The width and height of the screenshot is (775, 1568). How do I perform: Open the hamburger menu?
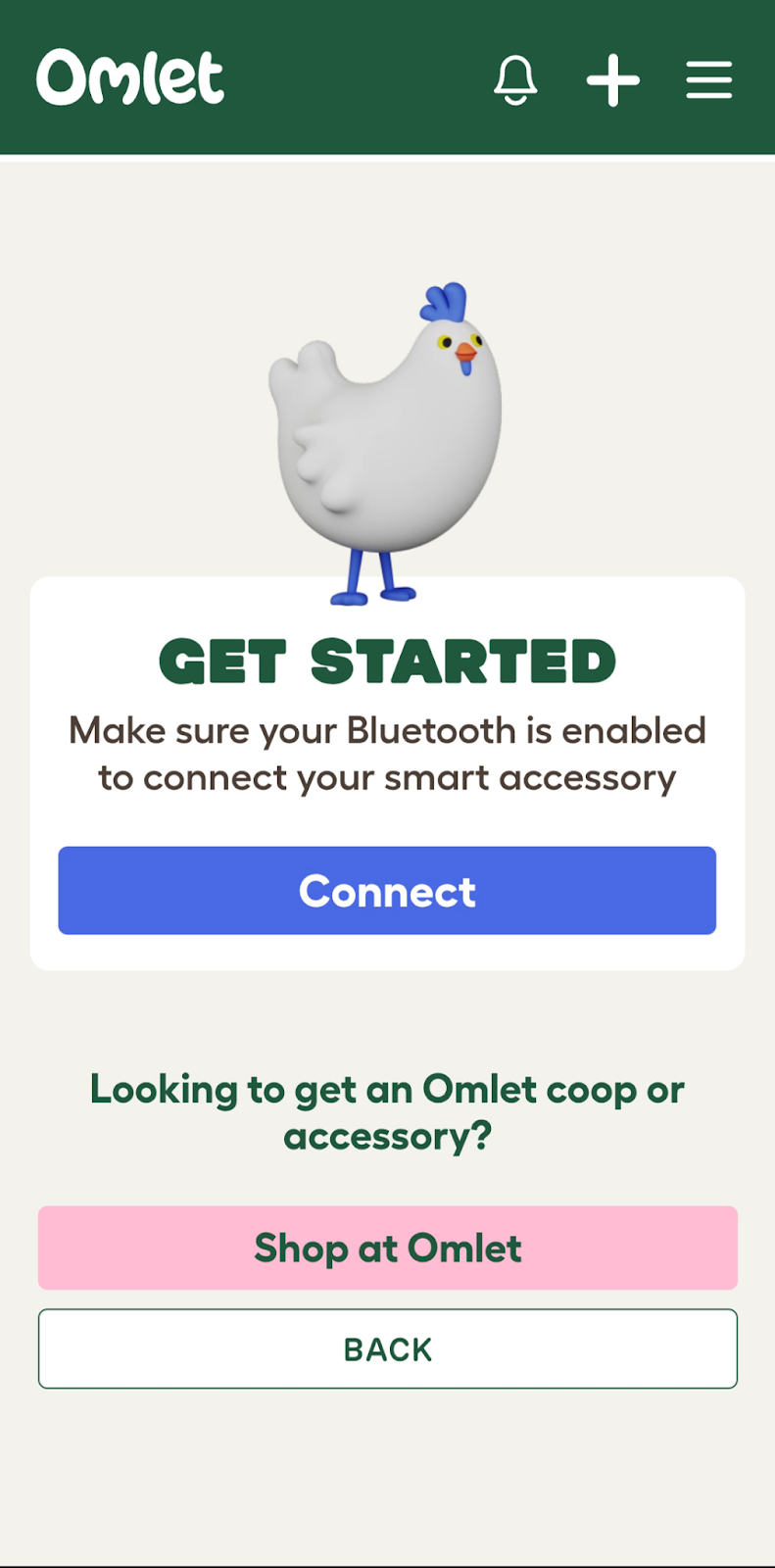click(708, 80)
